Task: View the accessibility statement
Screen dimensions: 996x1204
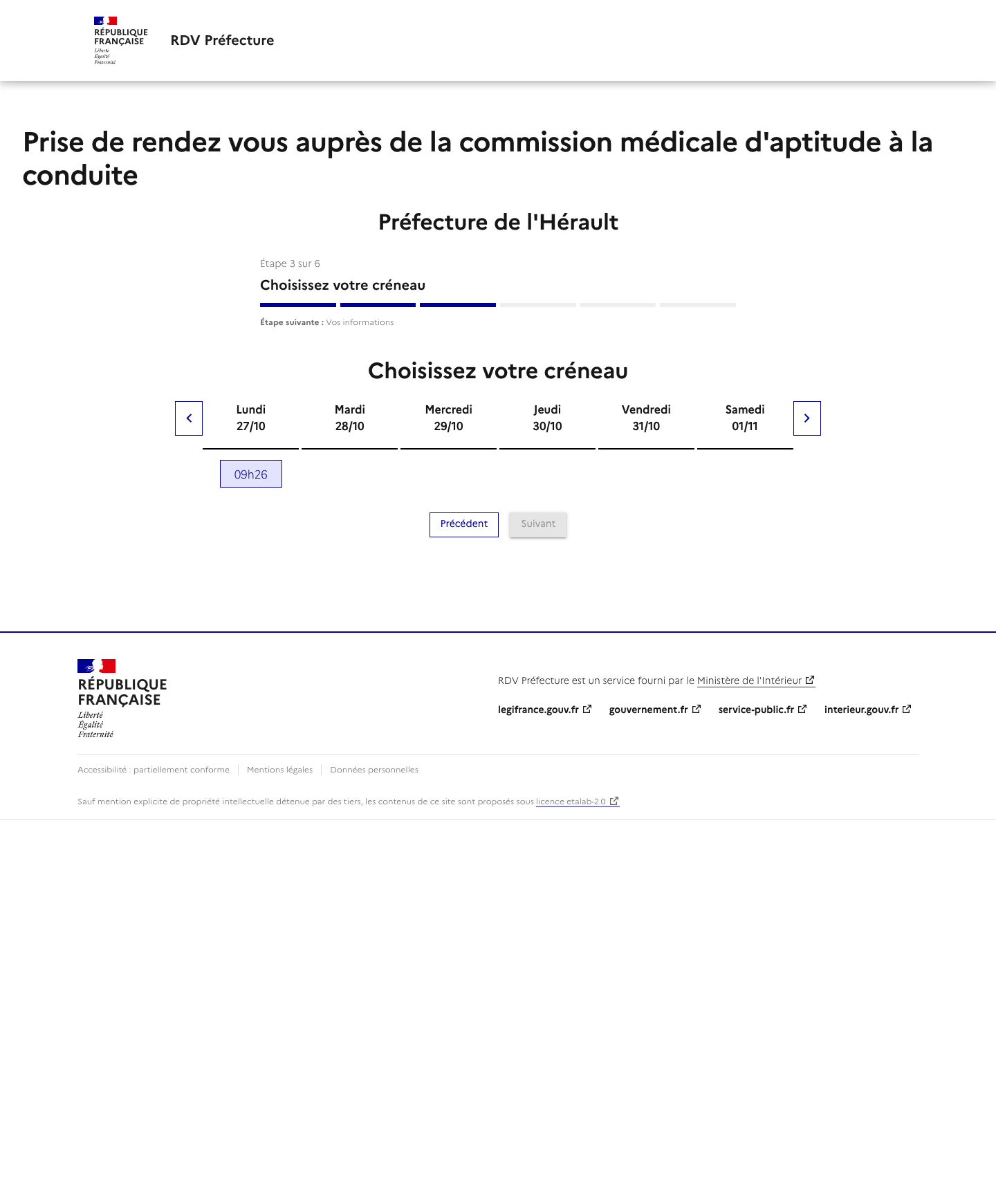Action: point(154,770)
